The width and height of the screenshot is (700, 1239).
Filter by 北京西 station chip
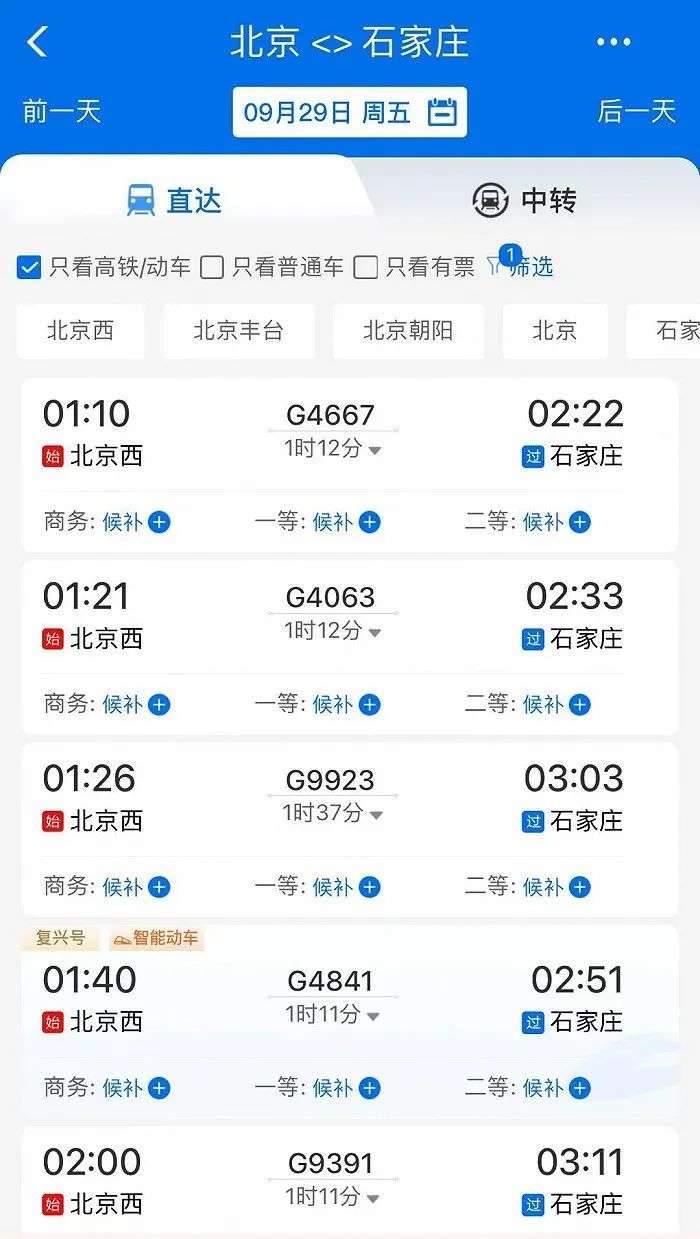[x=81, y=331]
